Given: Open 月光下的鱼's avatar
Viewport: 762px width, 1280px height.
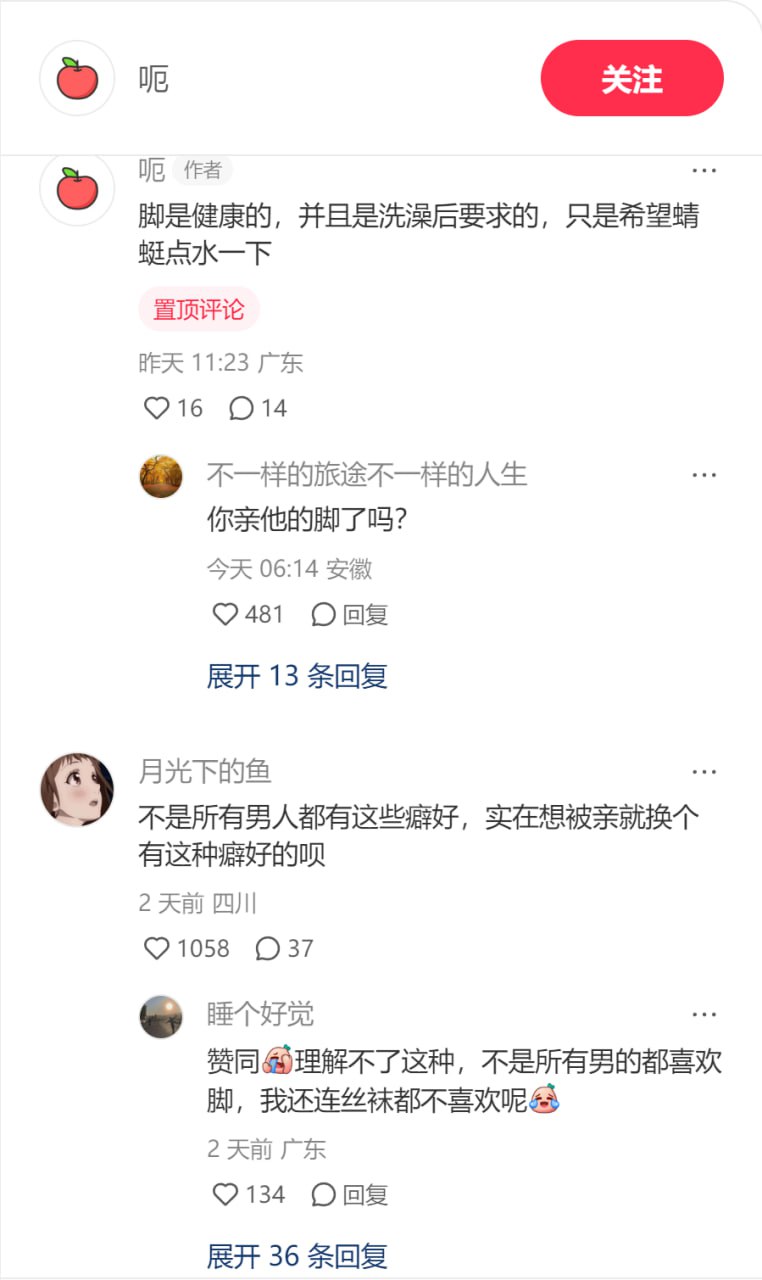Looking at the screenshot, I should click(x=76, y=789).
